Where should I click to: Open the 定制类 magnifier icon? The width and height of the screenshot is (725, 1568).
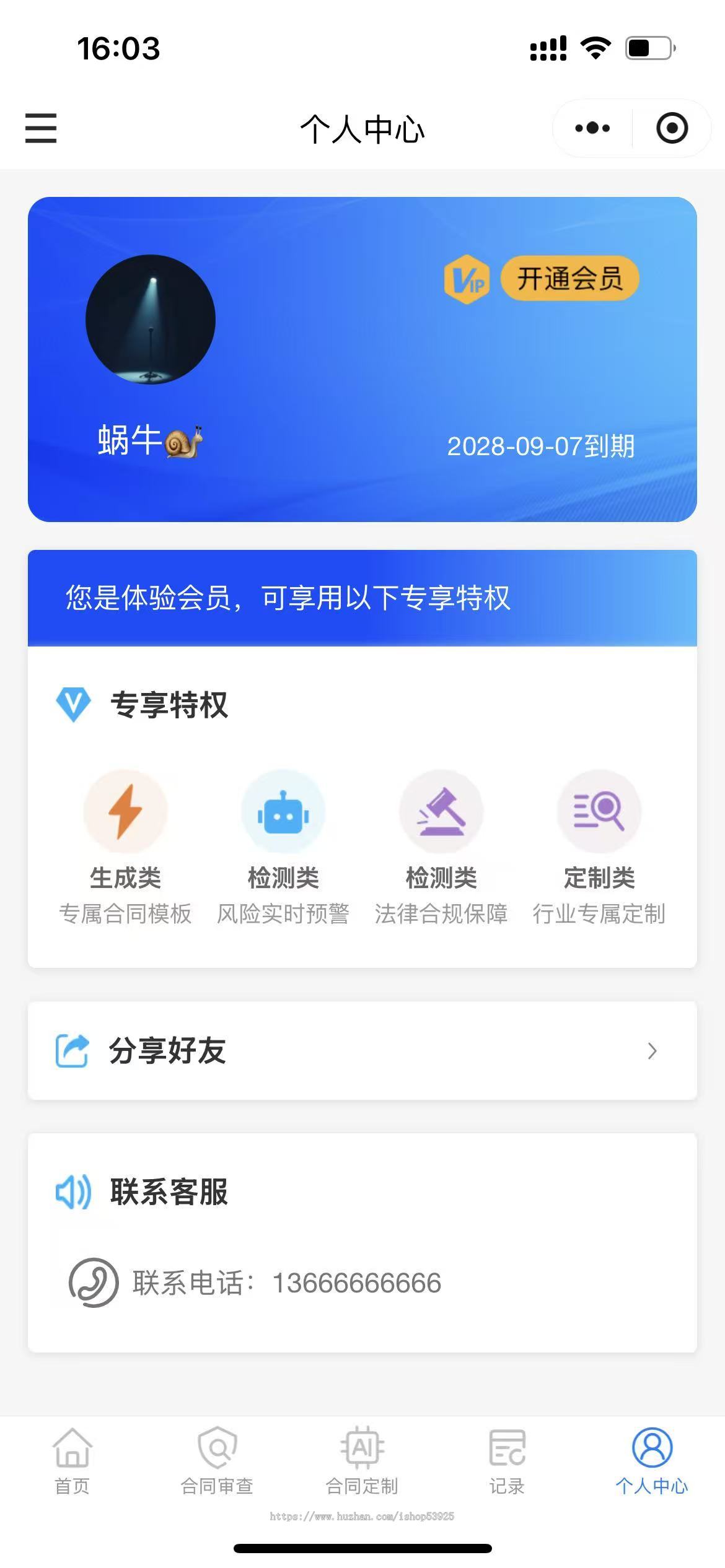tap(599, 812)
